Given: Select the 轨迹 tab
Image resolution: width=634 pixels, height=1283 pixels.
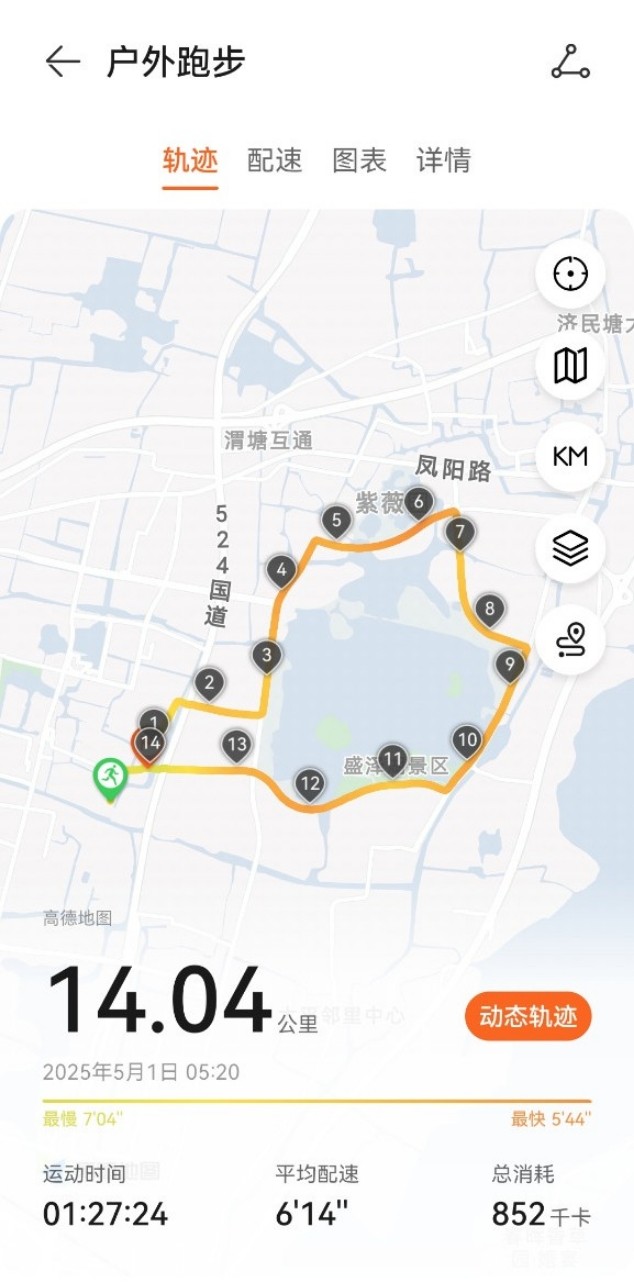Looking at the screenshot, I should point(190,160).
